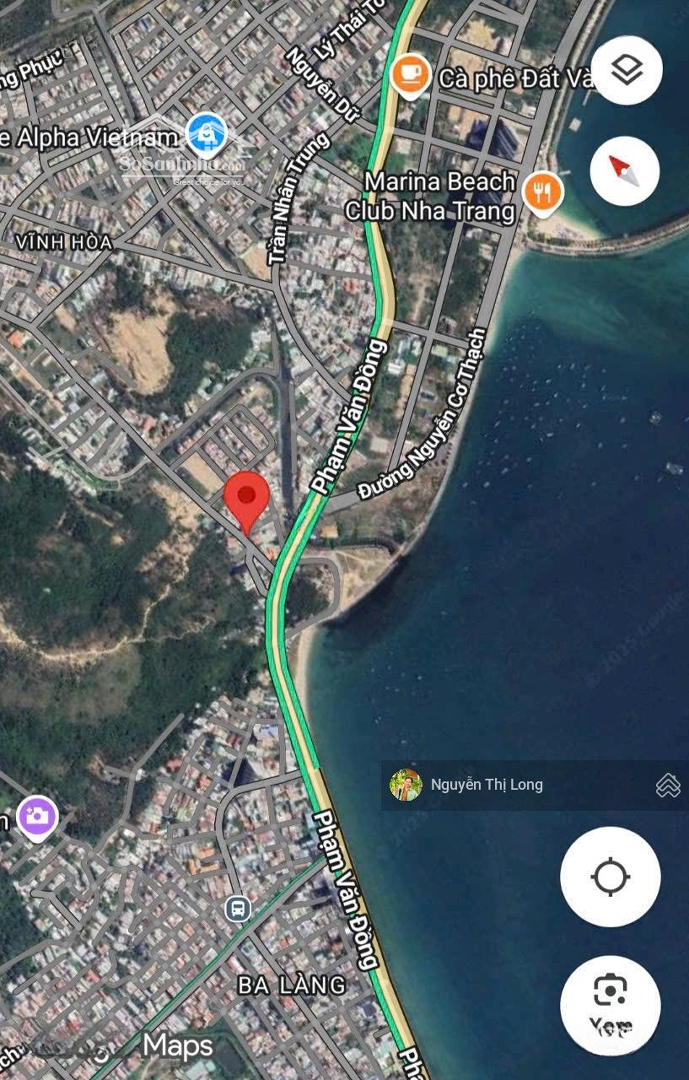
Task: Open the Cà phê Đất Và cafe marker
Action: pos(410,74)
